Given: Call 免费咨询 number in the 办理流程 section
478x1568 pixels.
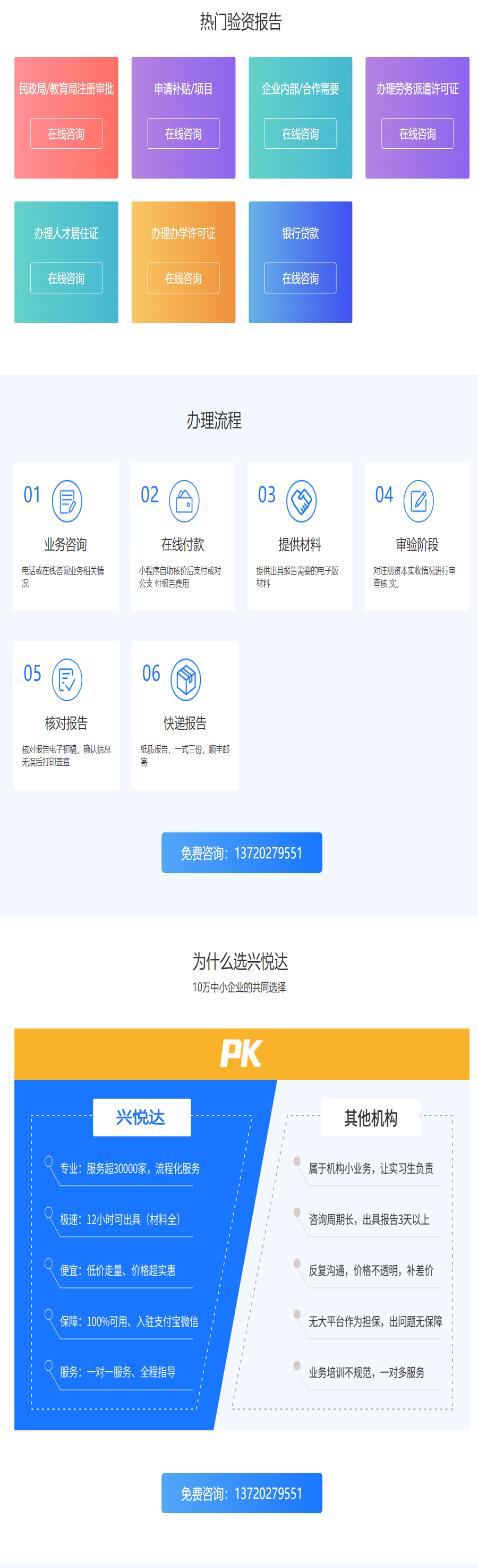Looking at the screenshot, I should coord(242,852).
